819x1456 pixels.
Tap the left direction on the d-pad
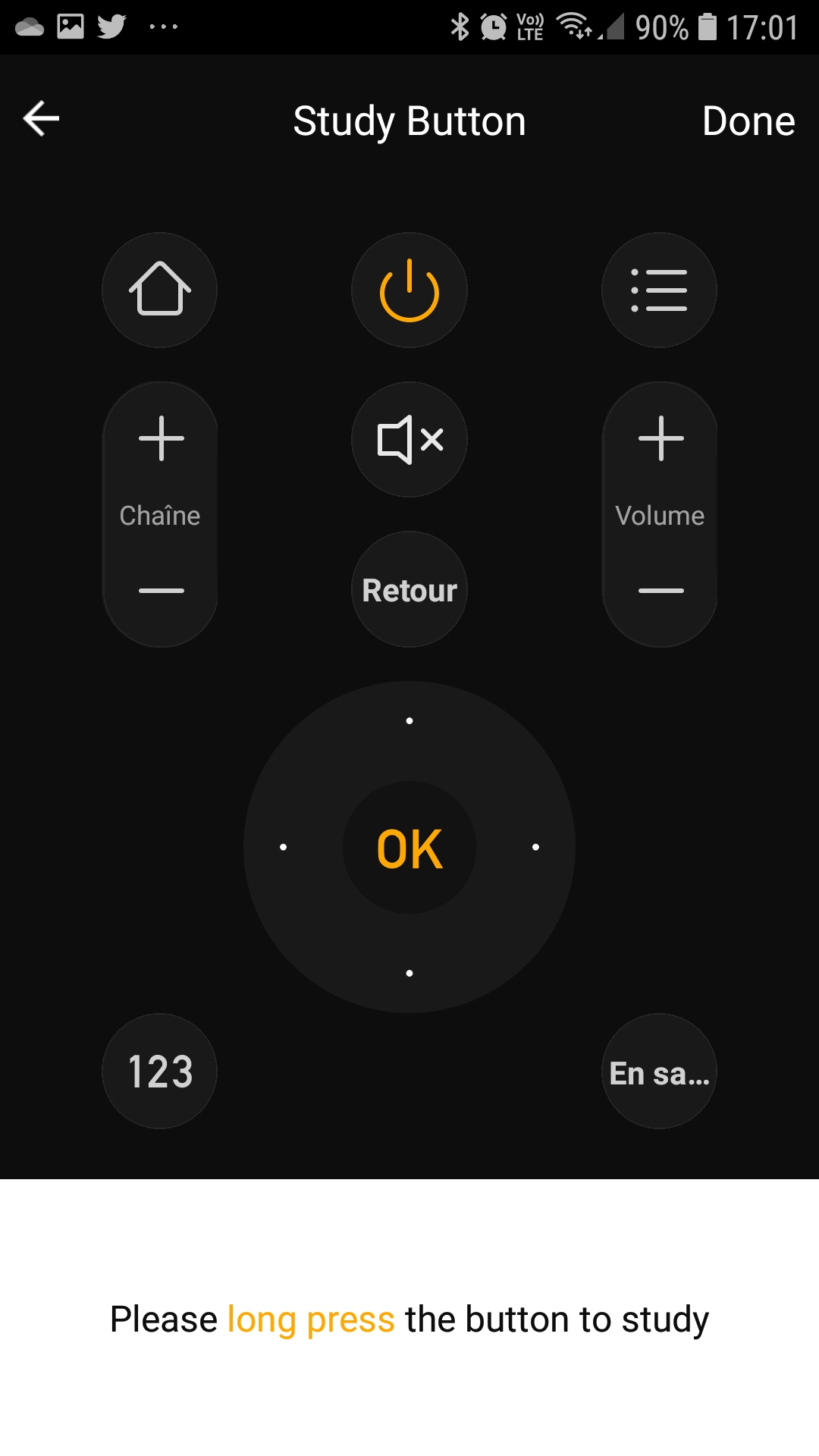pos(284,847)
